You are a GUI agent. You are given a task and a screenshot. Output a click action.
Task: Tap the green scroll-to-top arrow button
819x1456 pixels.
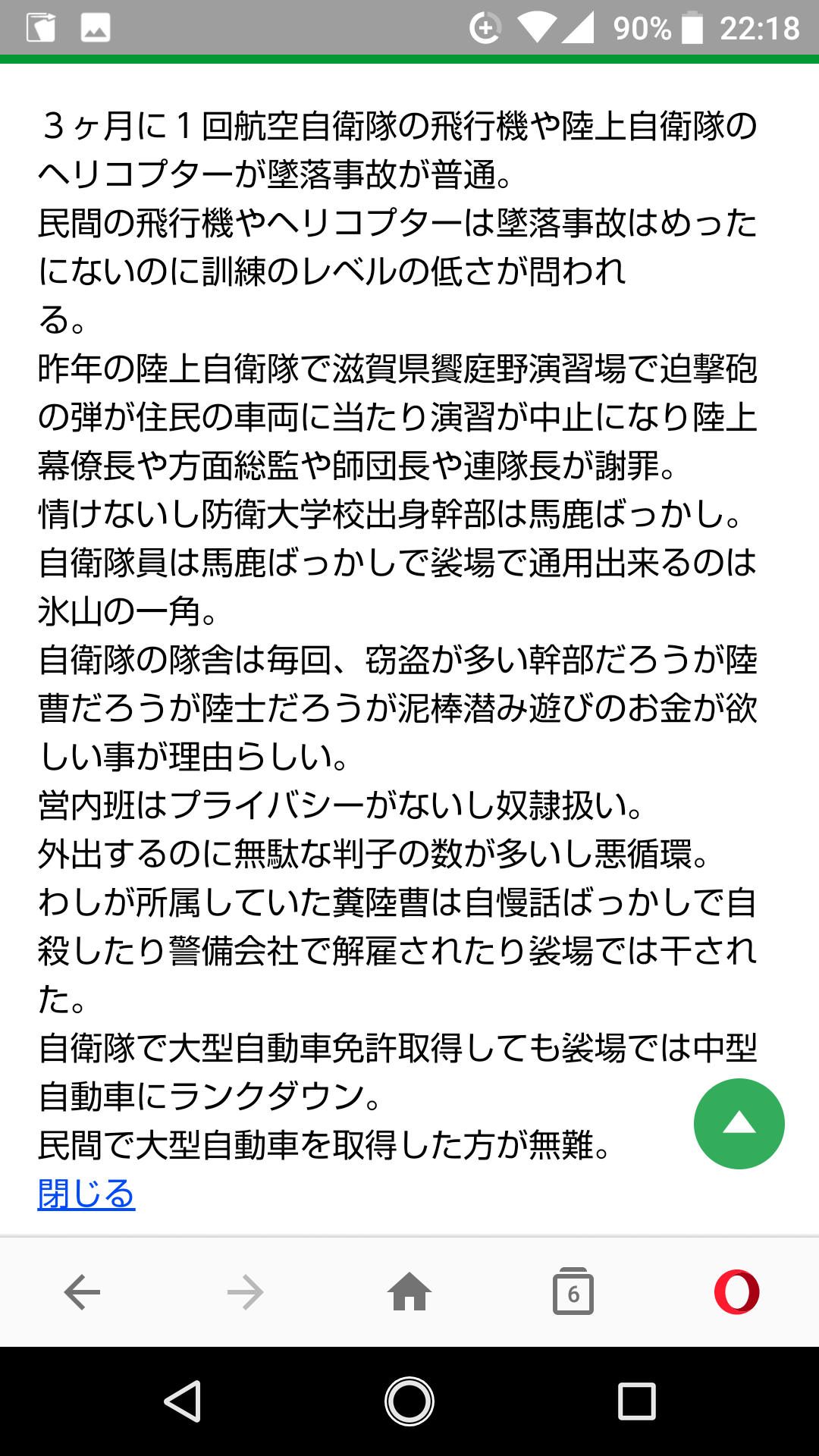(x=739, y=1123)
